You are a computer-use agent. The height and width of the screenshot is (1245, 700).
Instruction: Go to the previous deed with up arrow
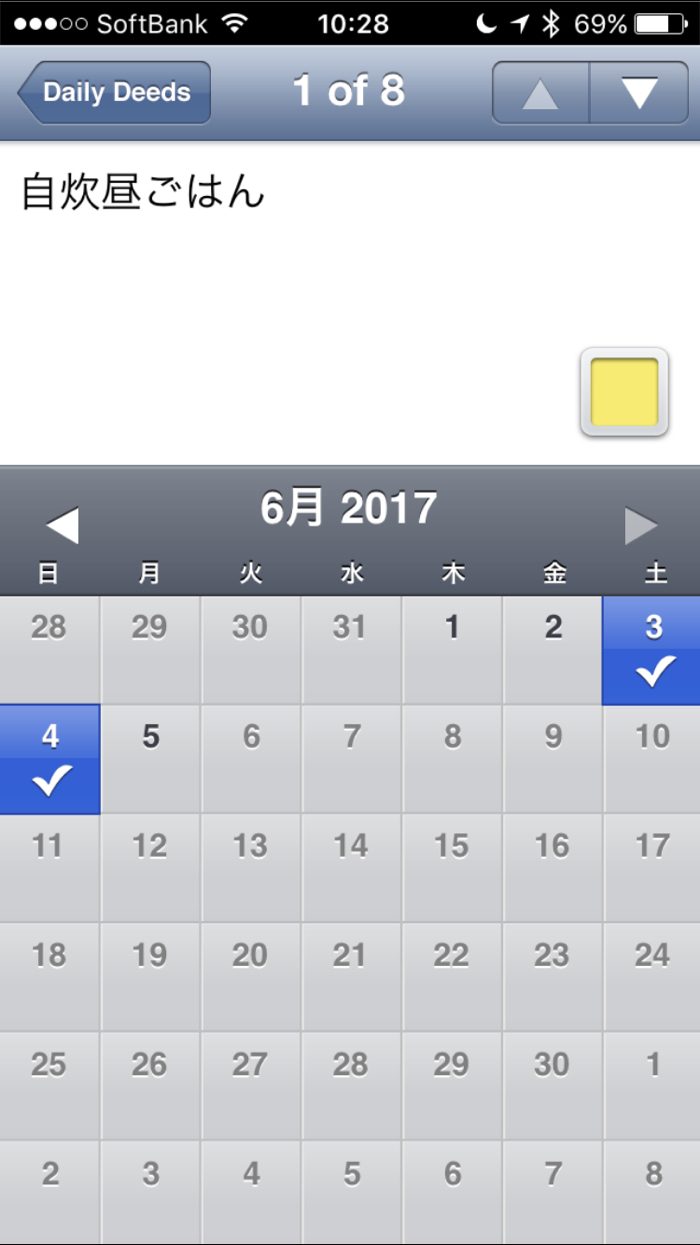(540, 94)
